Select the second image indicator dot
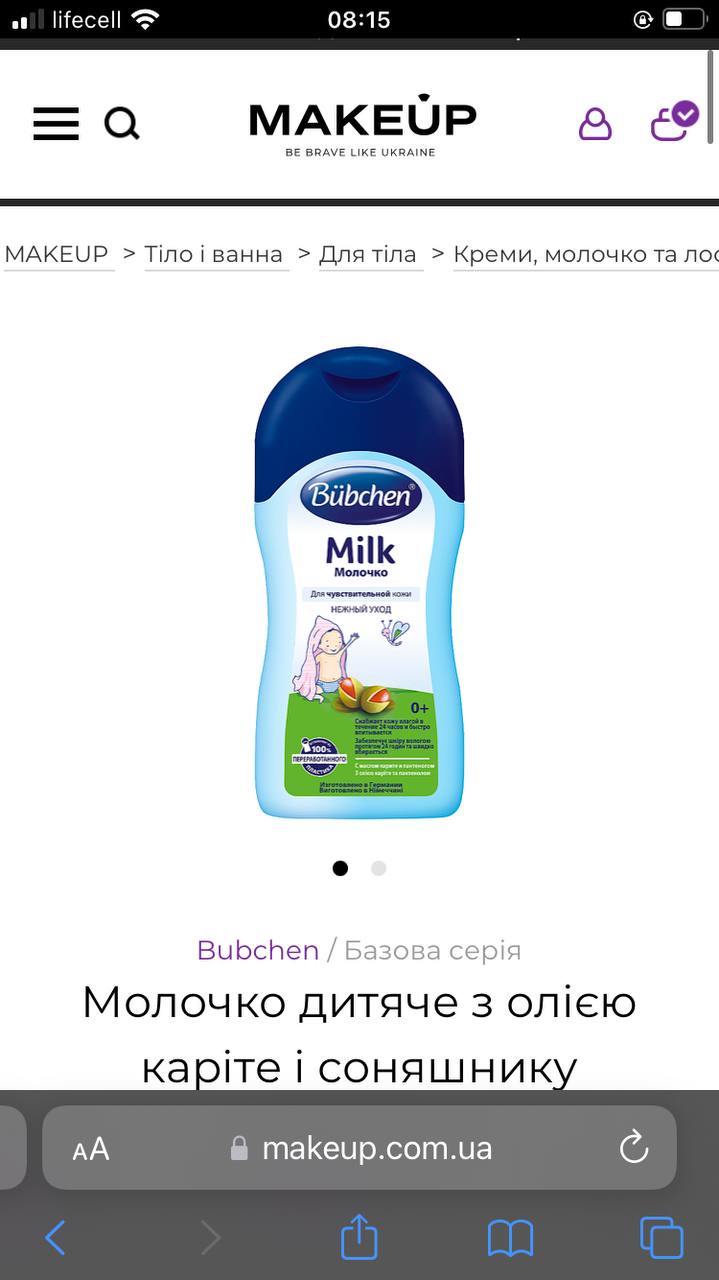 point(378,868)
